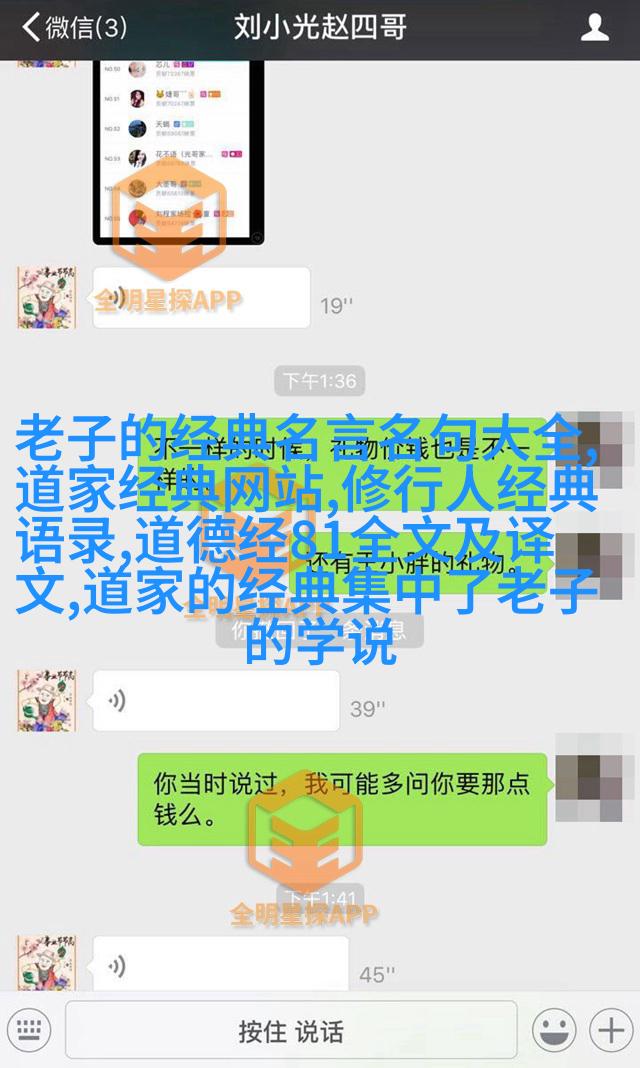This screenshot has width=640, height=1068.
Task: Open chat info via the profile icon
Action: pyautogui.click(x=595, y=28)
